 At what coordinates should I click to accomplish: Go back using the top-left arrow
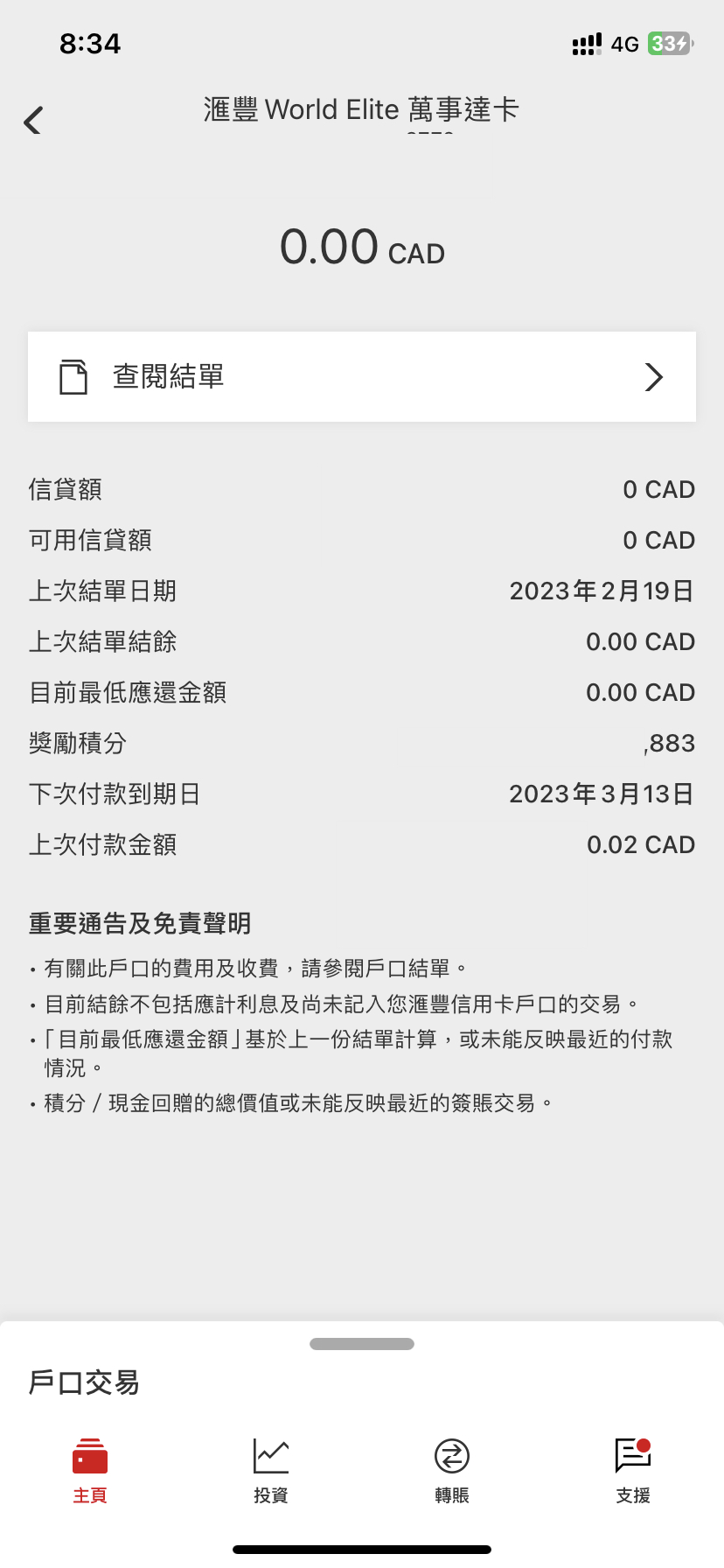[33, 121]
